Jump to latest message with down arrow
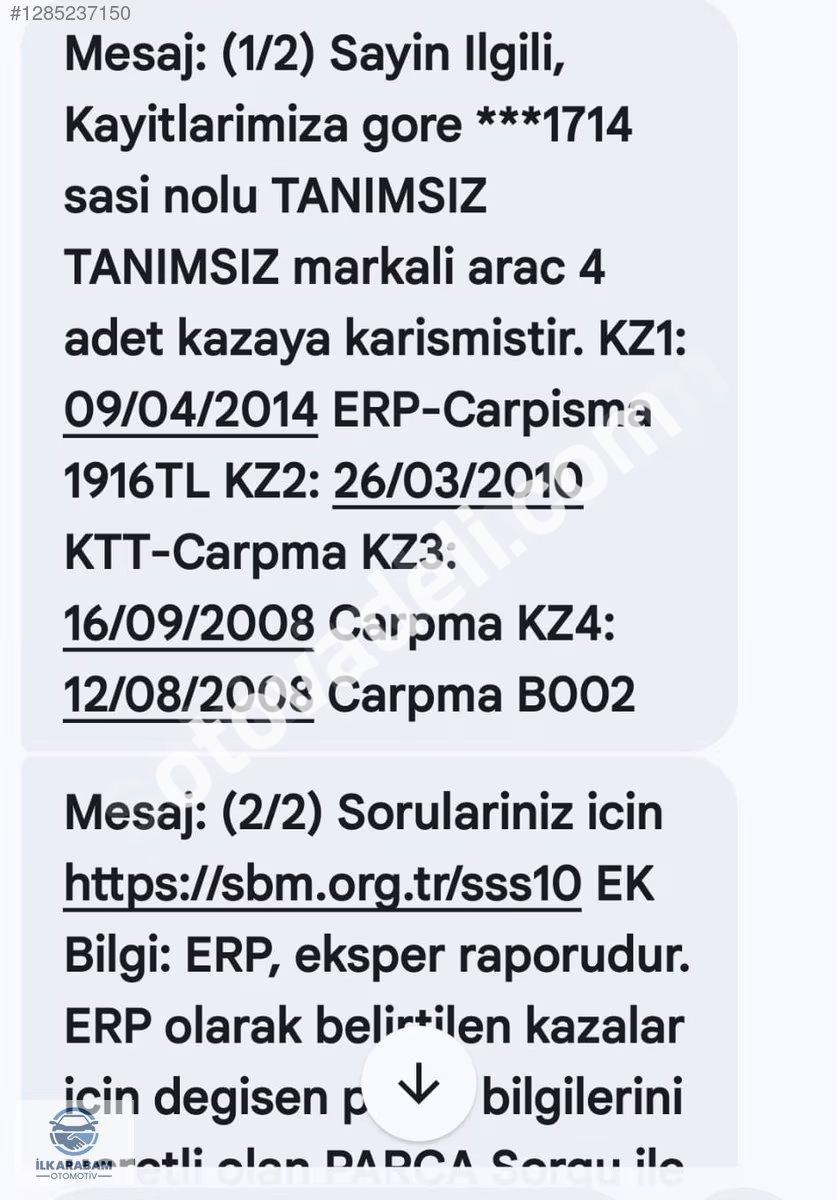This screenshot has height=1200, width=837. 419,1085
